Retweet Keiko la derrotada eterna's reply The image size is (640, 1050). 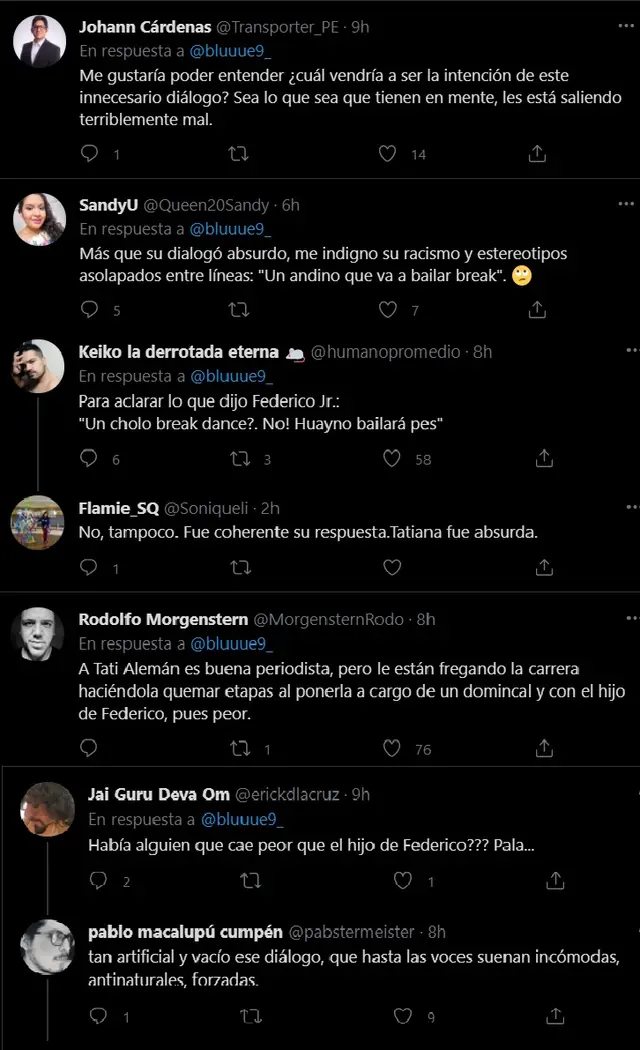coord(241,458)
